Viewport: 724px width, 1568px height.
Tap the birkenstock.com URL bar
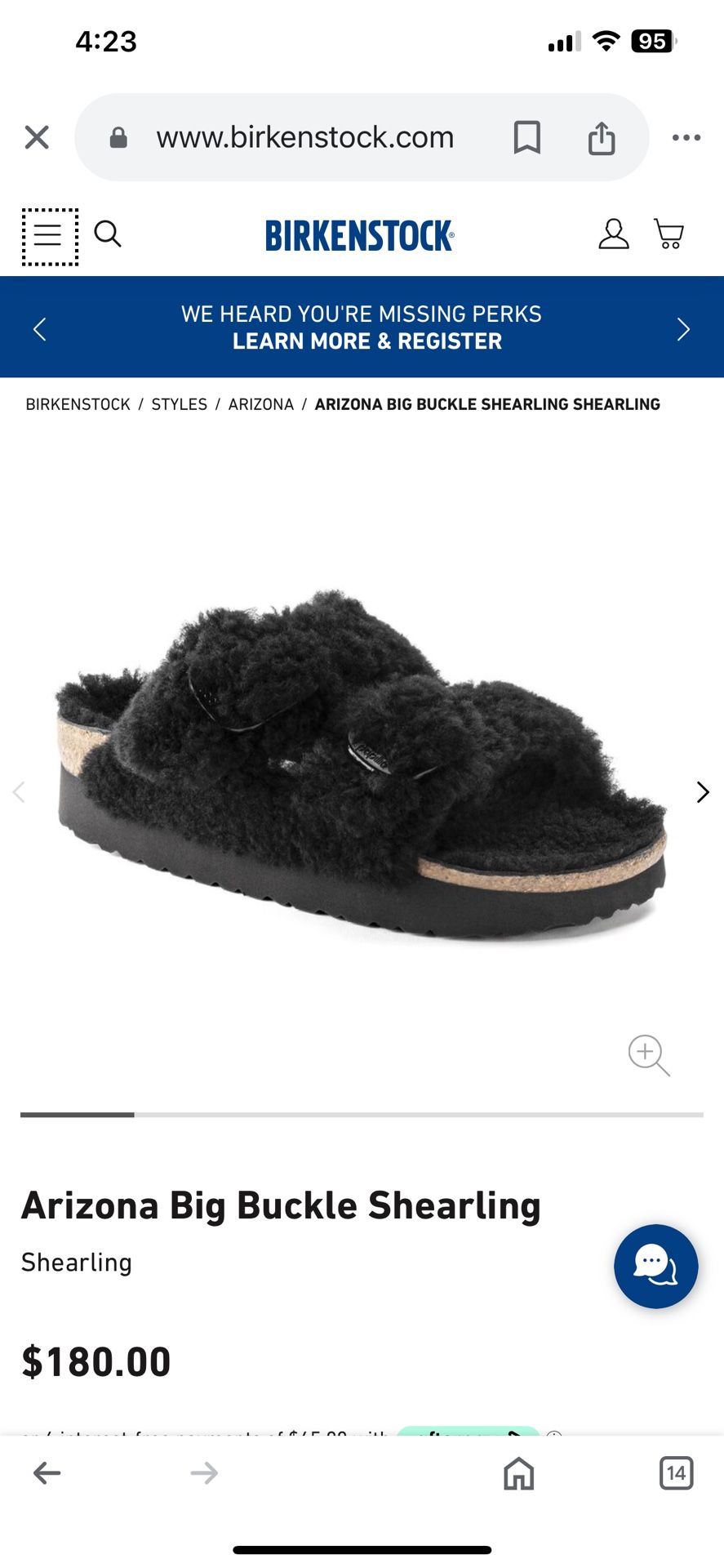(x=304, y=137)
